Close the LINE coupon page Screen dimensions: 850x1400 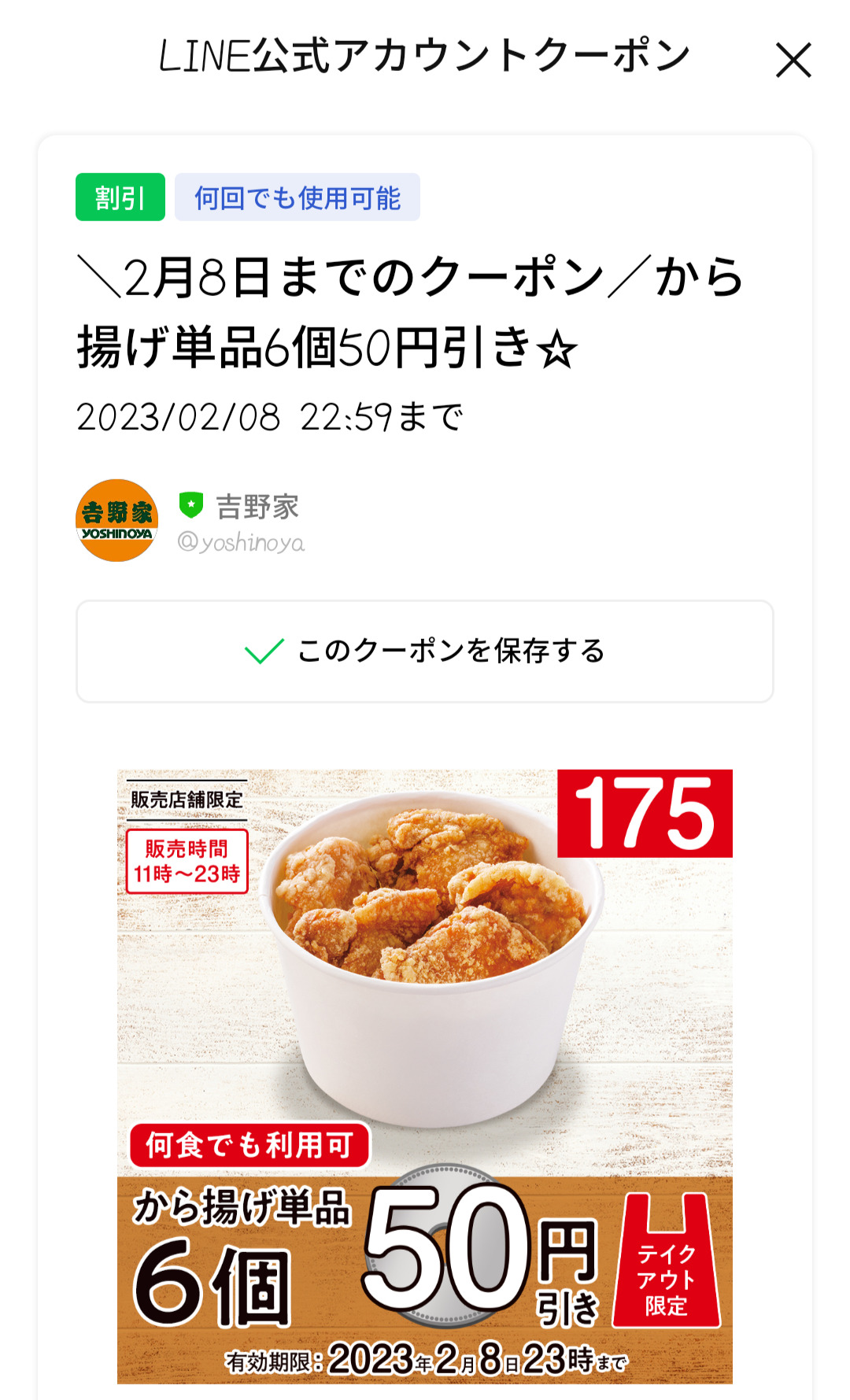point(793,61)
